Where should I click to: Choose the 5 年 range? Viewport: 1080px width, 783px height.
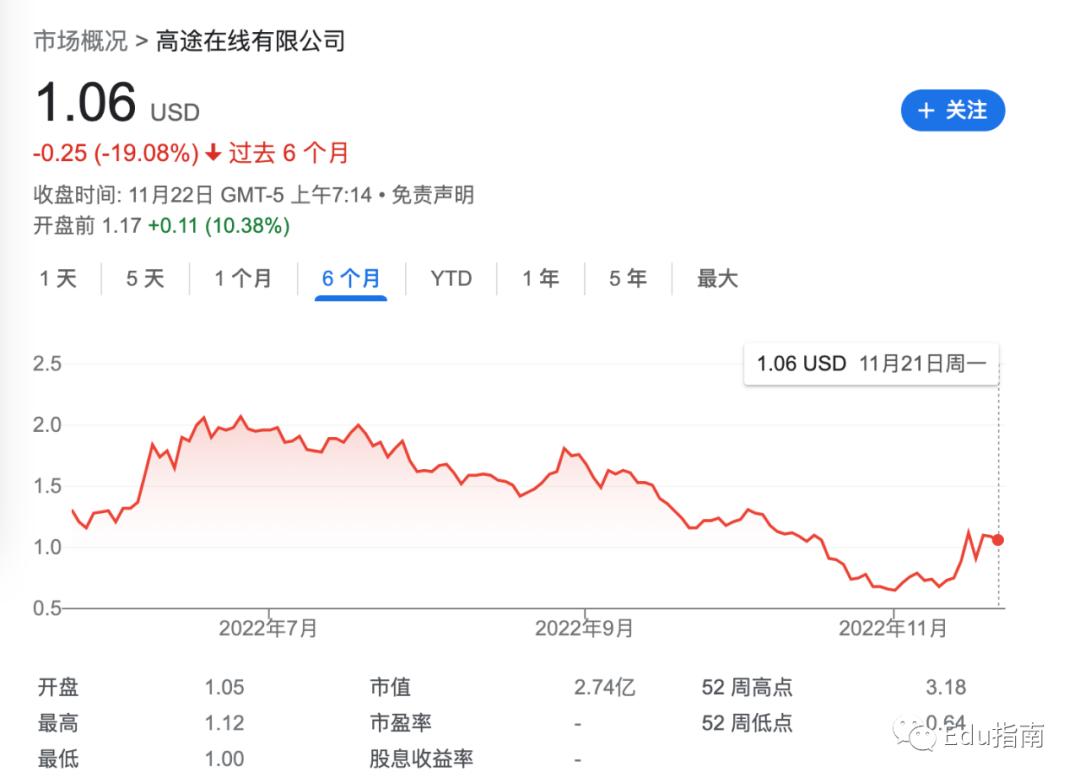[x=628, y=278]
